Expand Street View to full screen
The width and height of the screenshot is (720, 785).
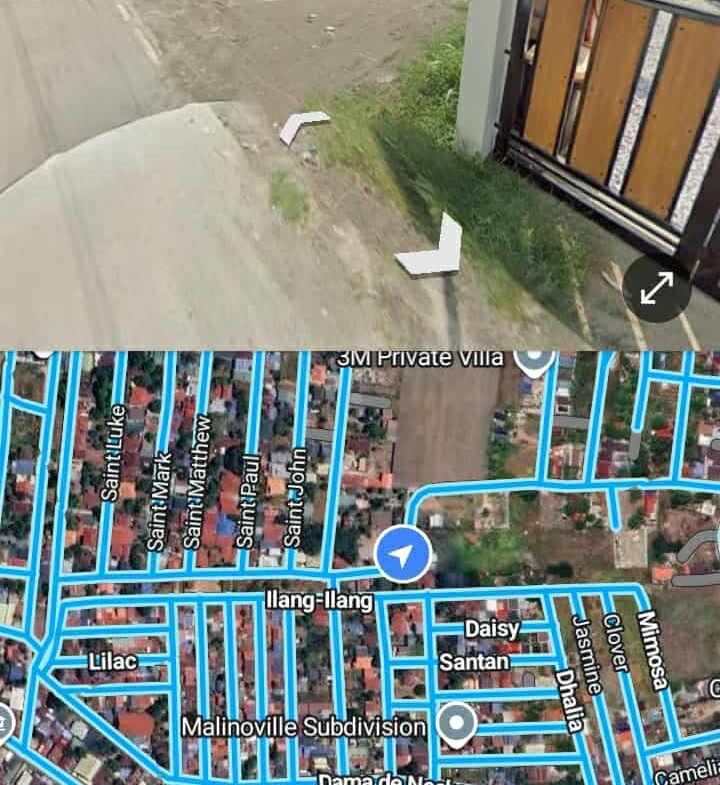pos(656,288)
